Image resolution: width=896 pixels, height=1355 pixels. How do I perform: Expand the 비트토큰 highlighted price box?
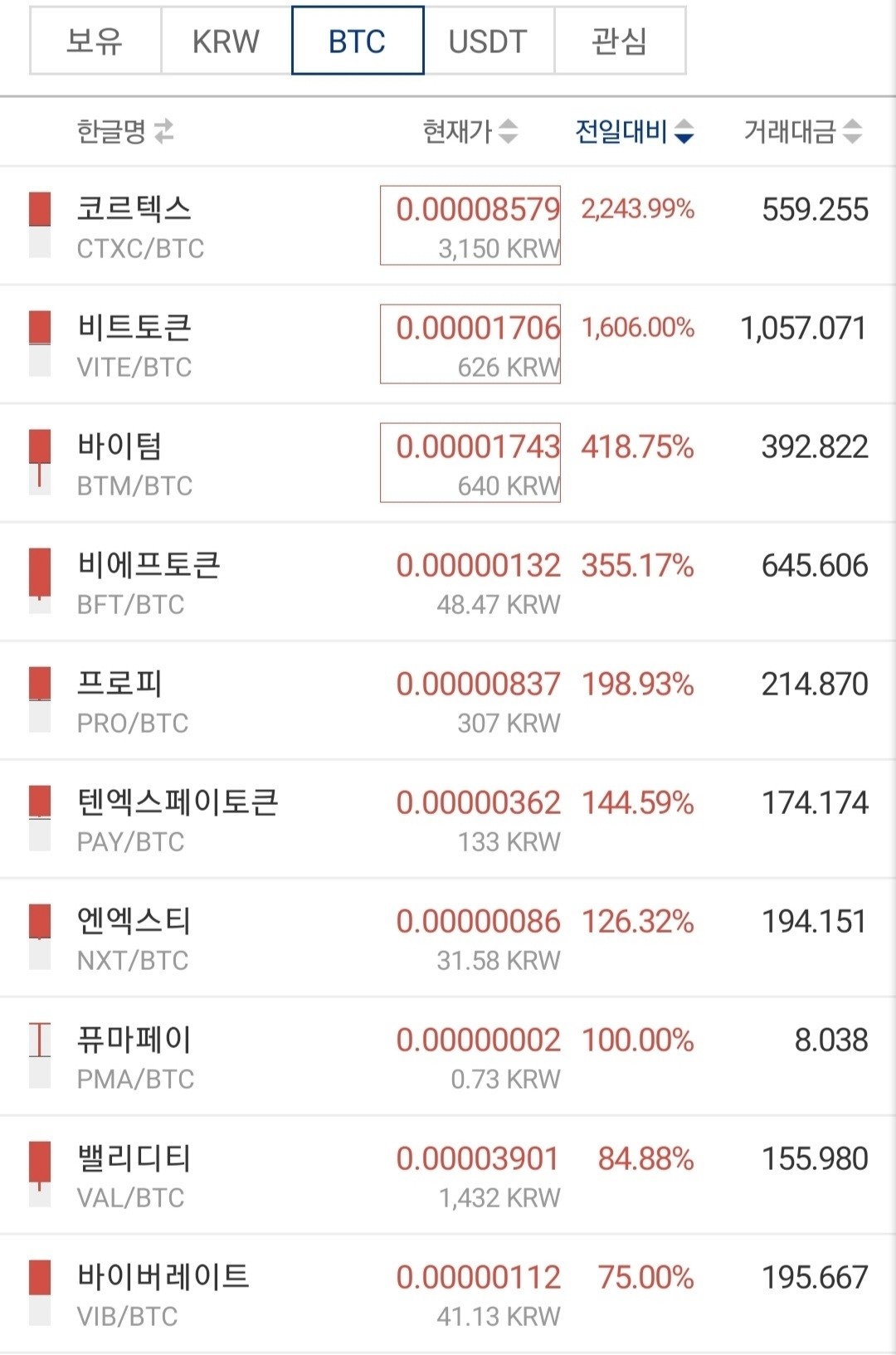coord(470,343)
